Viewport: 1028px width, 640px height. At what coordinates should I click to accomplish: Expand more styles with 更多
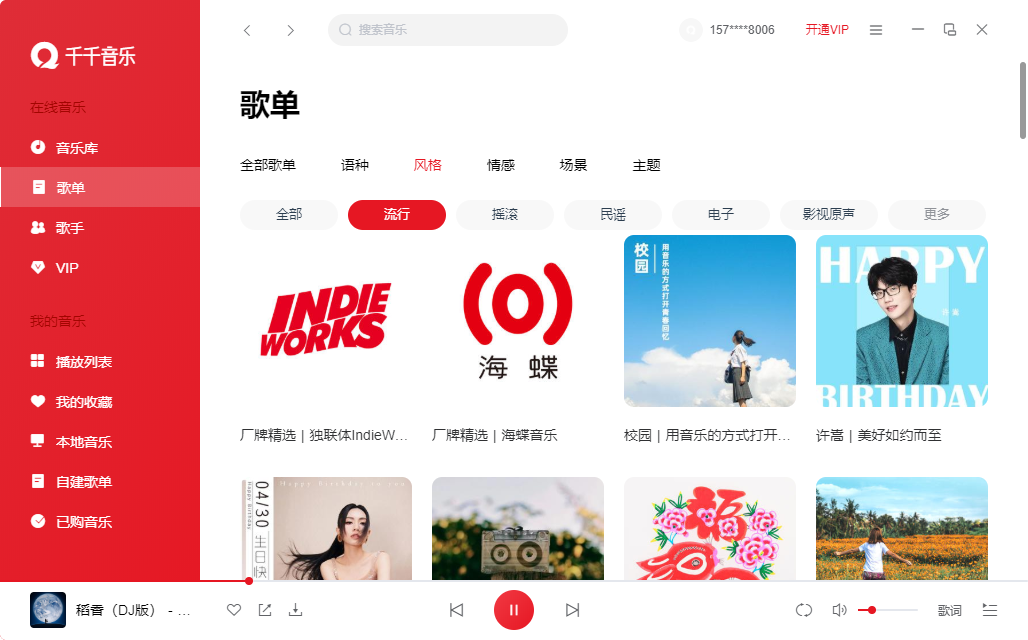pyautogui.click(x=937, y=214)
